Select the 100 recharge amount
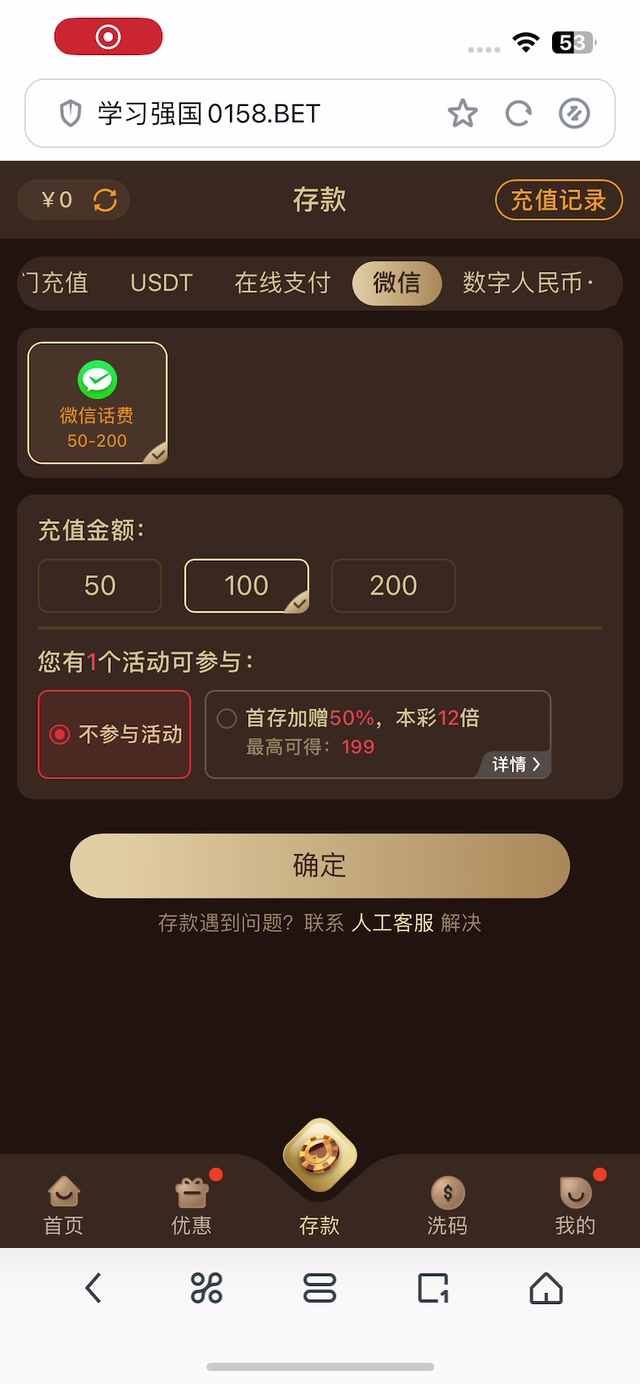Image resolution: width=640 pixels, height=1384 pixels. 246,586
